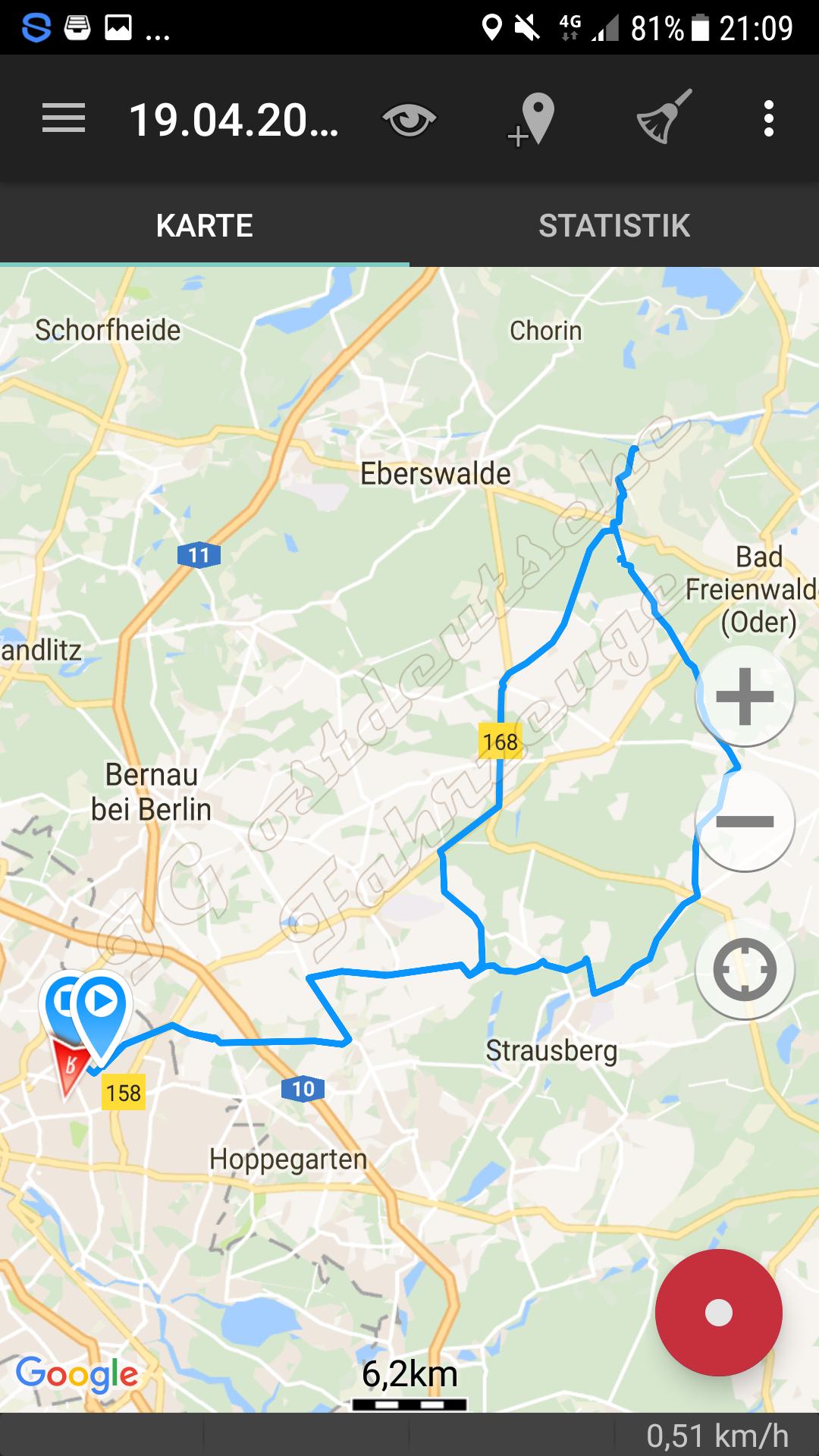Screen dimensions: 819x1456
Task: Switch to the STATISTIK tab
Action: click(x=614, y=225)
